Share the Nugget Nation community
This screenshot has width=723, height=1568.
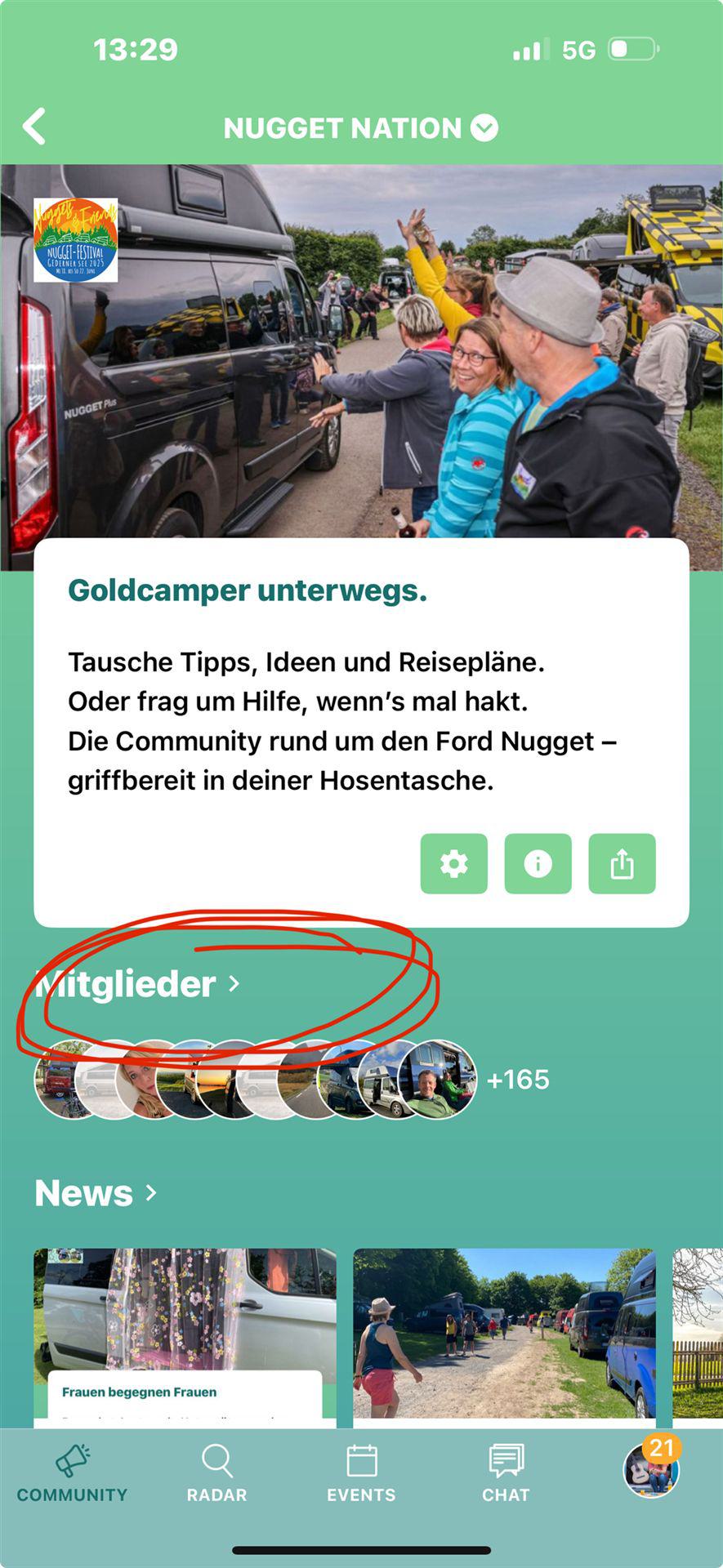[622, 863]
